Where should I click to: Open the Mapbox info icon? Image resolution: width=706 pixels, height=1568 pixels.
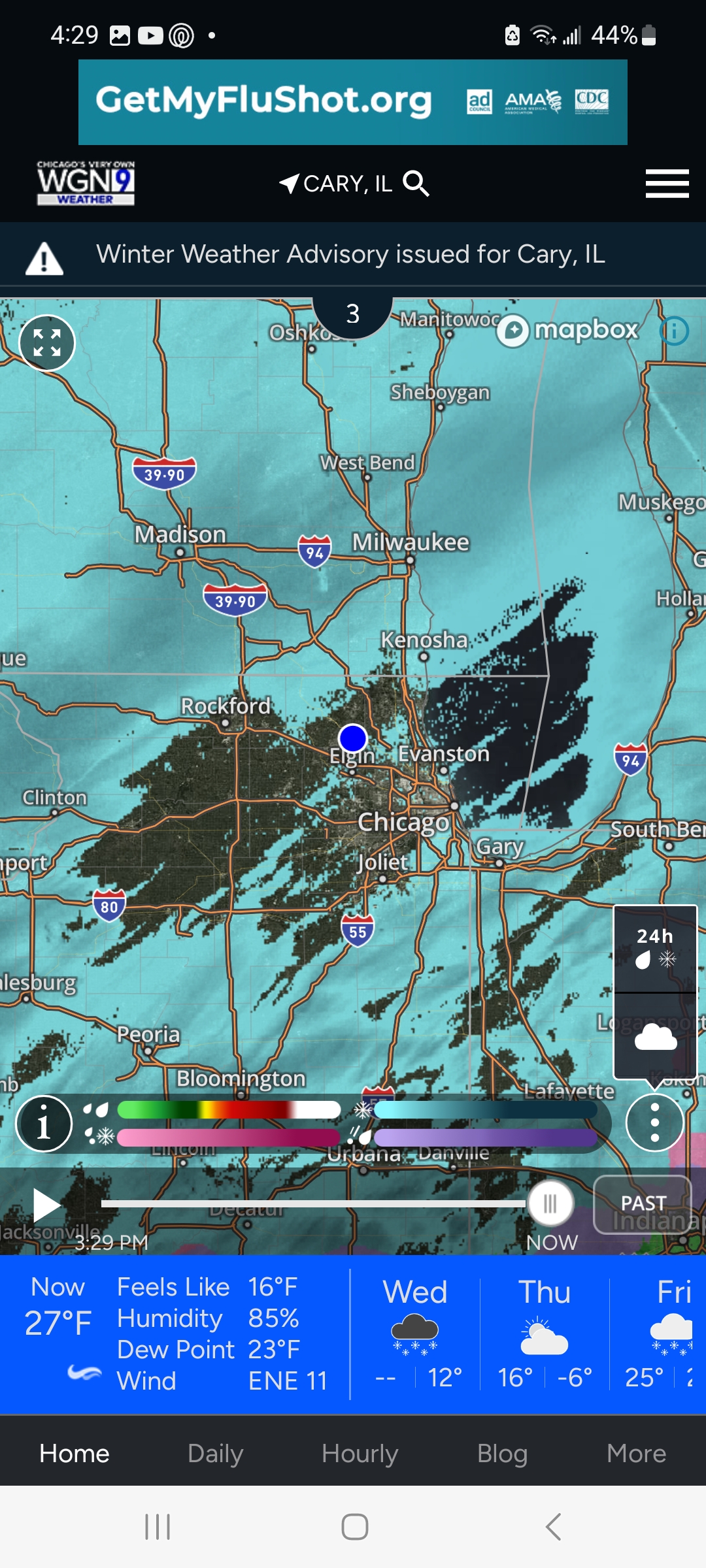[674, 331]
